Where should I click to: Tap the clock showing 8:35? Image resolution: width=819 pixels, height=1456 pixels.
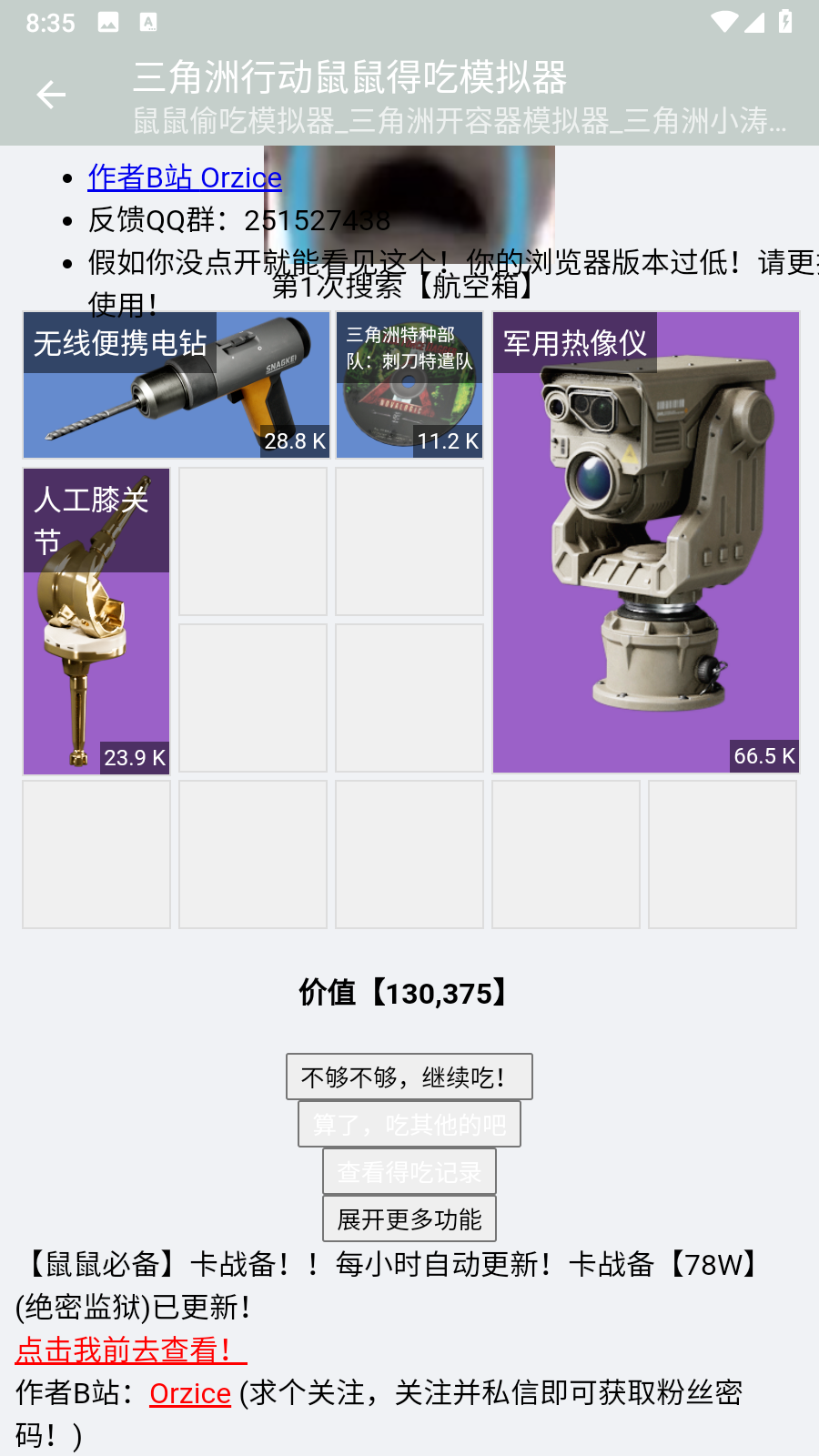(x=52, y=23)
